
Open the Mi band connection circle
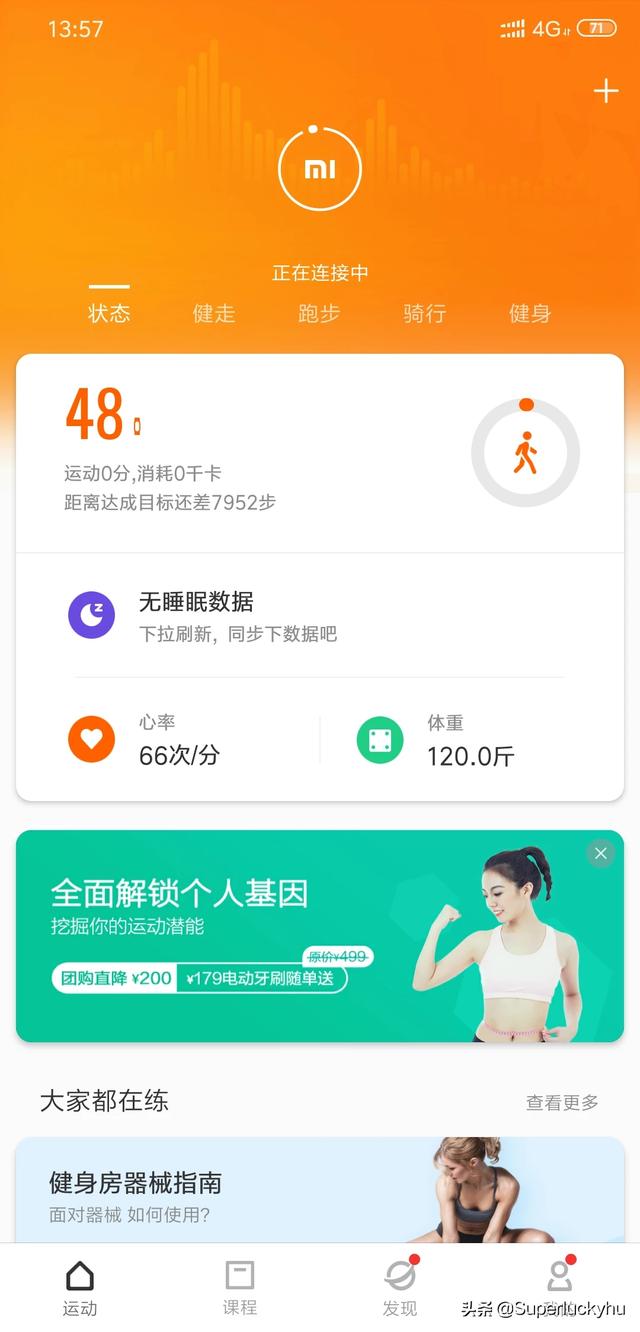[x=320, y=169]
